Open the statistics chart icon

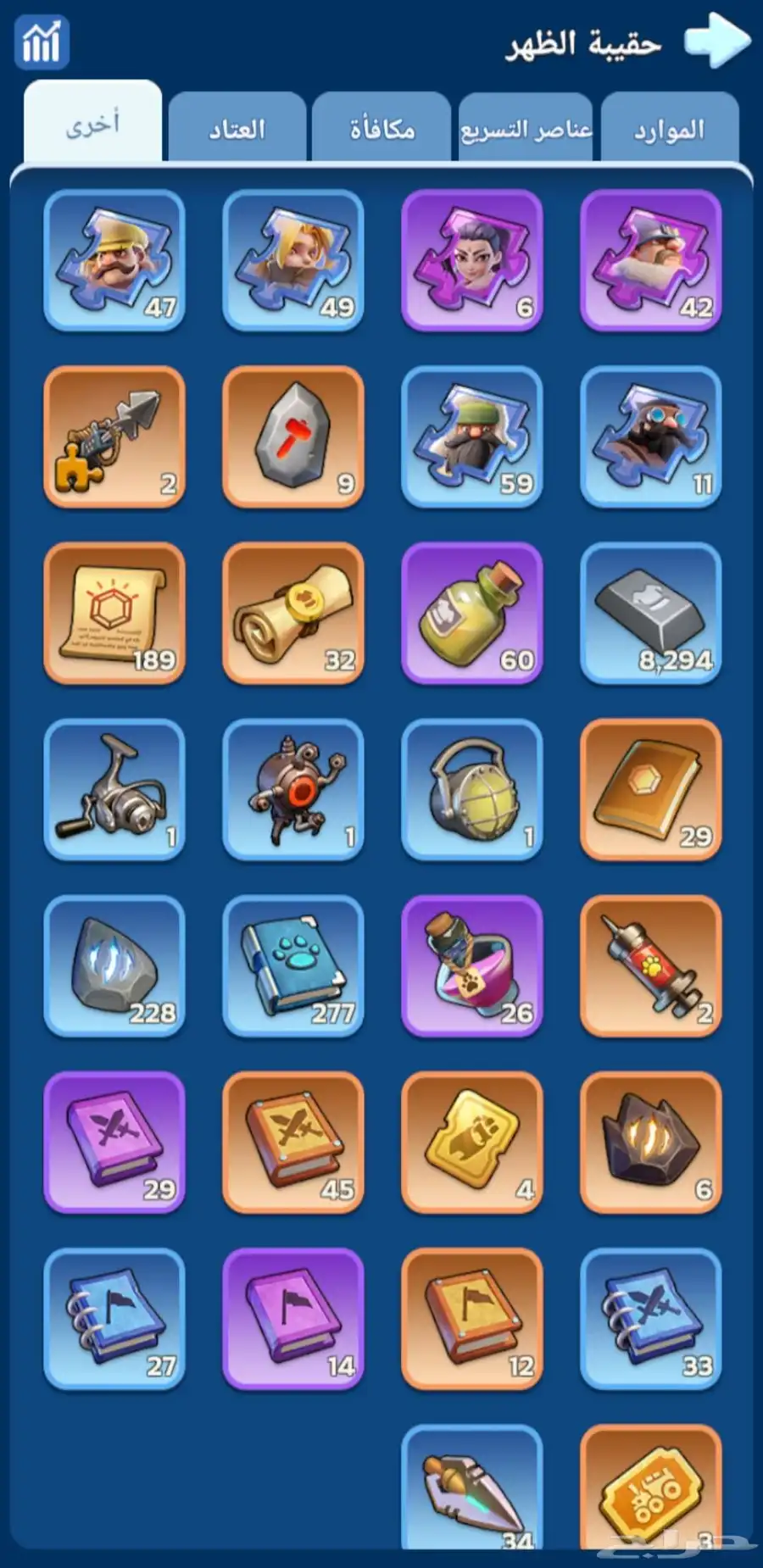click(42, 42)
